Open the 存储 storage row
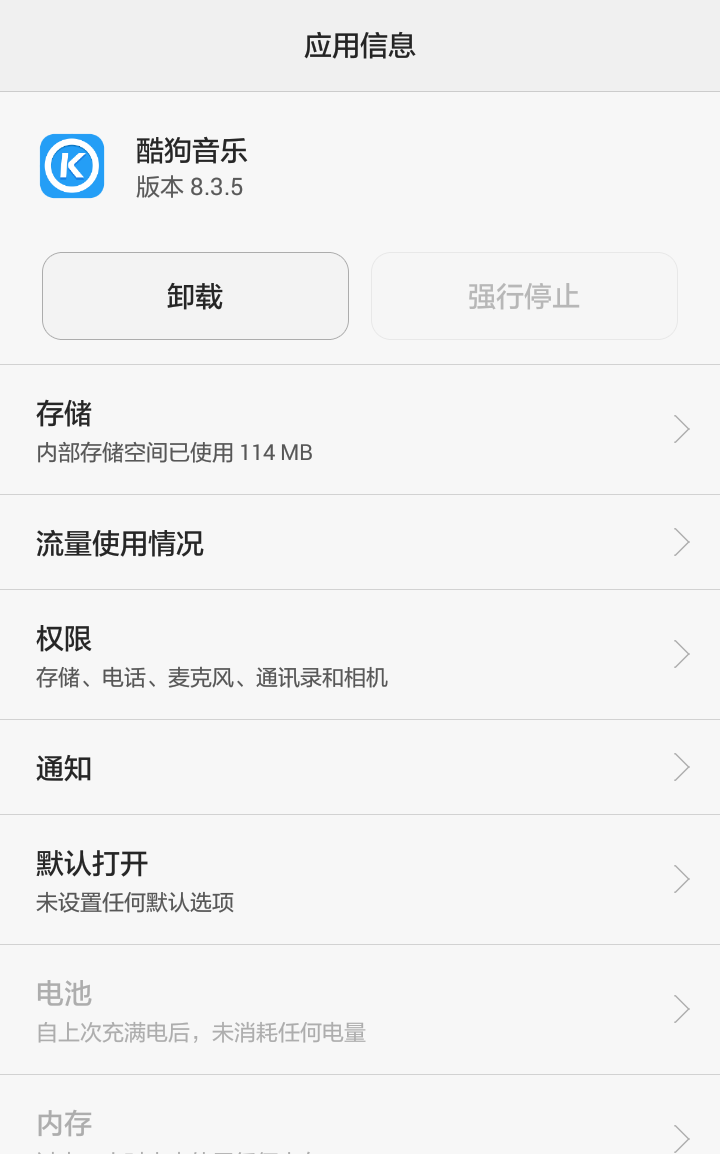Image resolution: width=720 pixels, height=1154 pixels. coord(360,430)
